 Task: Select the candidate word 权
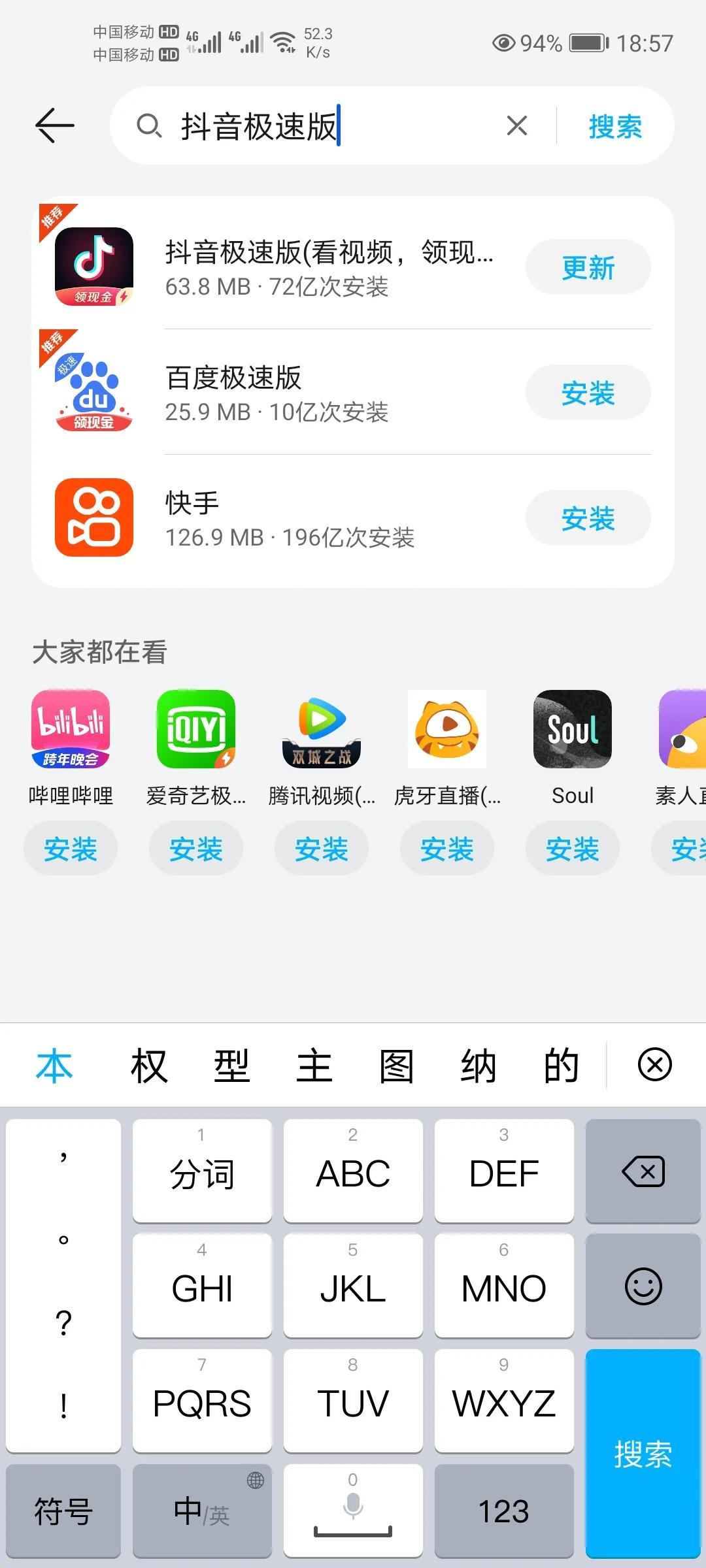click(149, 1064)
